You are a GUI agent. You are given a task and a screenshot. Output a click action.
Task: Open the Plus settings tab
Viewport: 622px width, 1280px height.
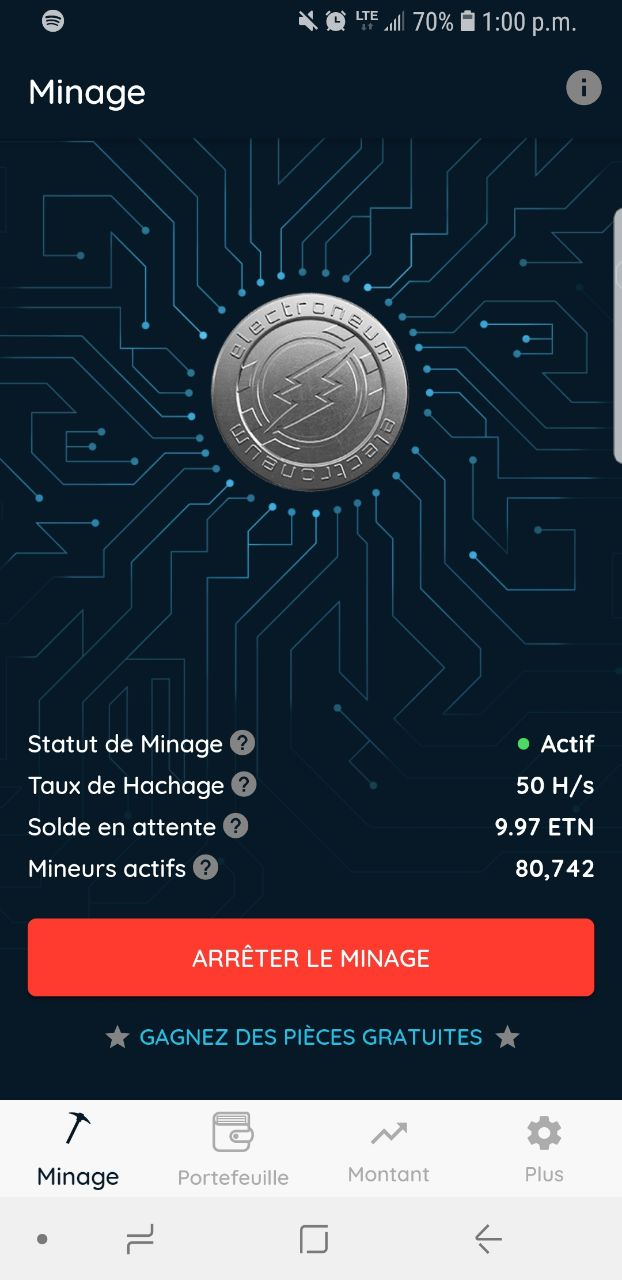pos(544,1149)
